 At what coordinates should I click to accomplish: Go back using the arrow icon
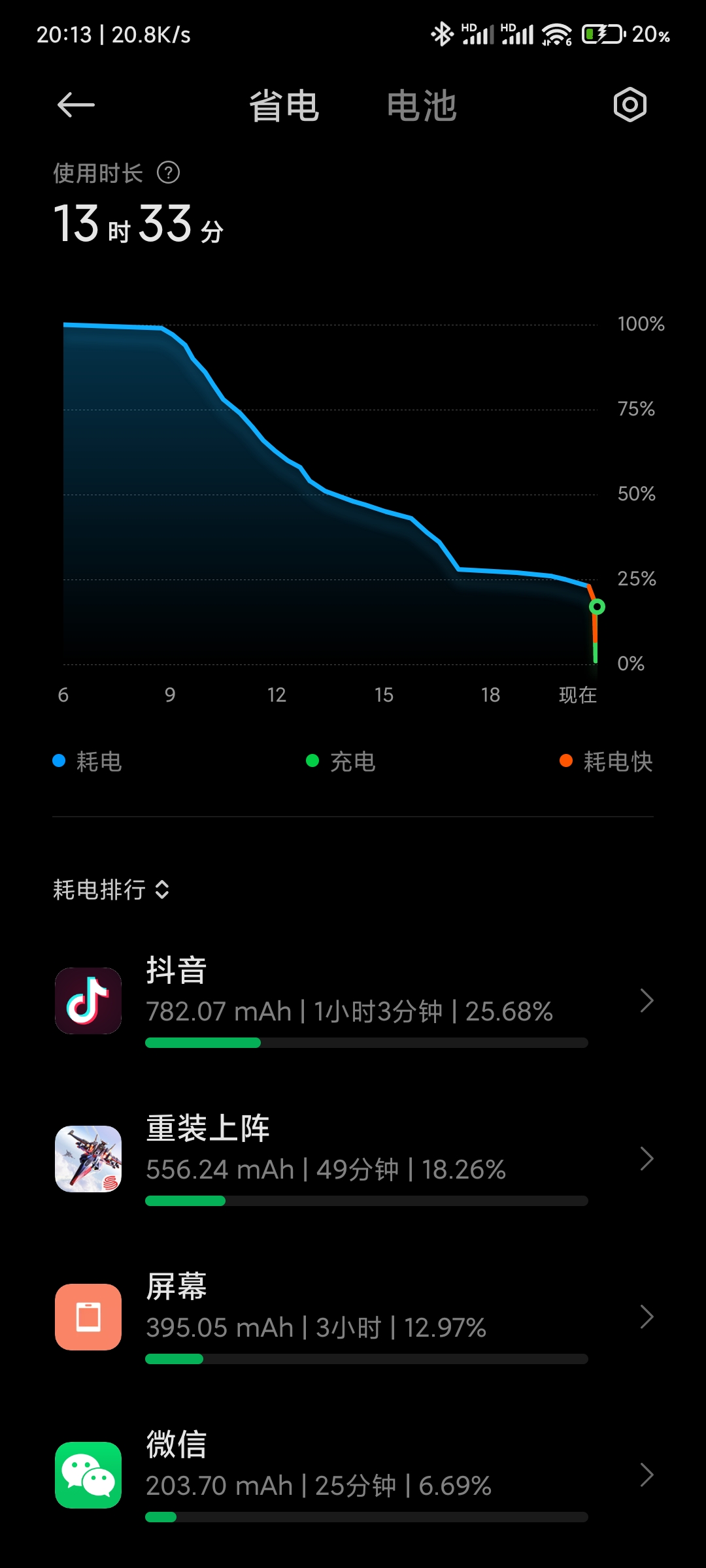(76, 105)
